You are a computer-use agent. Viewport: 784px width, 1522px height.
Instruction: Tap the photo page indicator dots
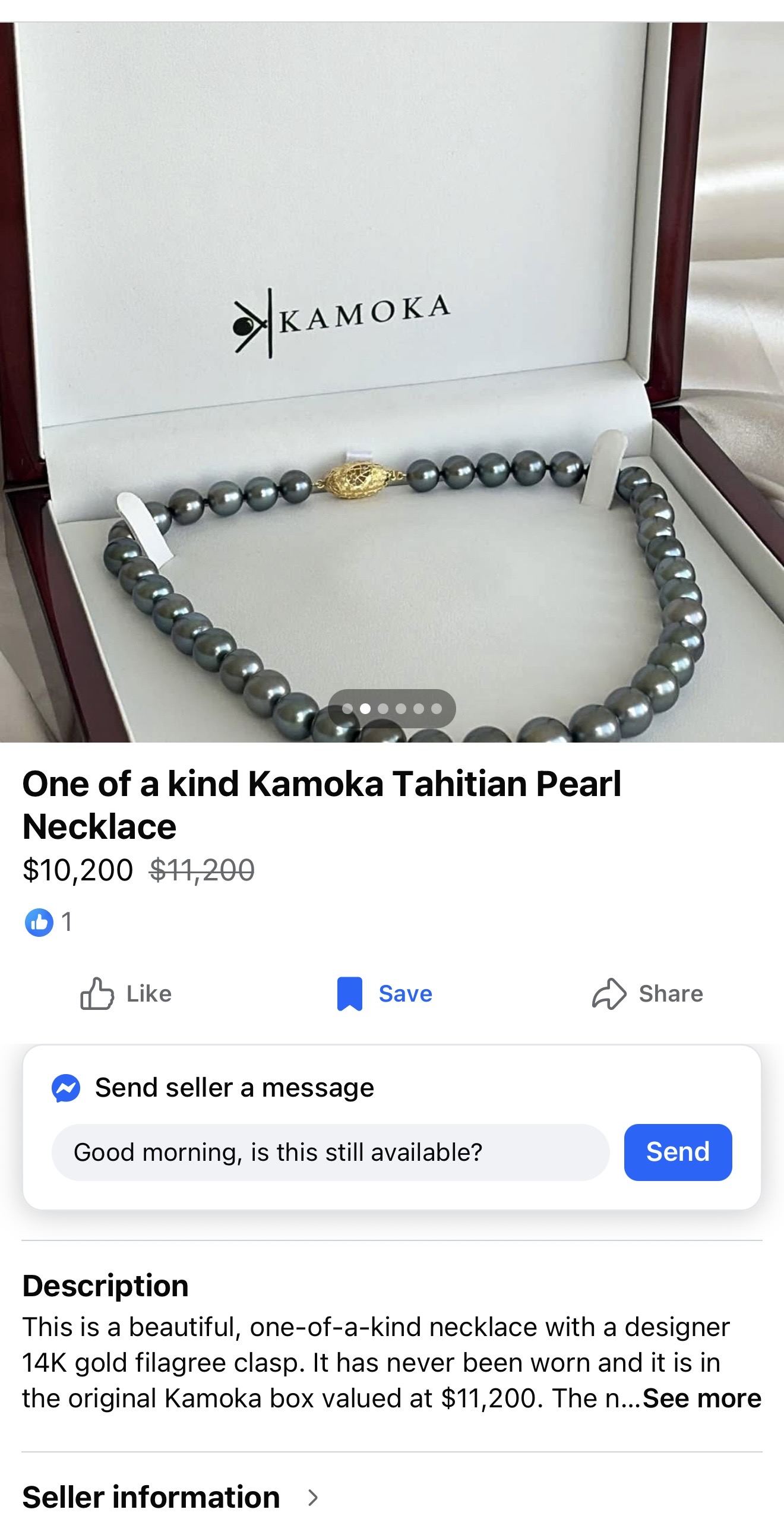tap(392, 708)
